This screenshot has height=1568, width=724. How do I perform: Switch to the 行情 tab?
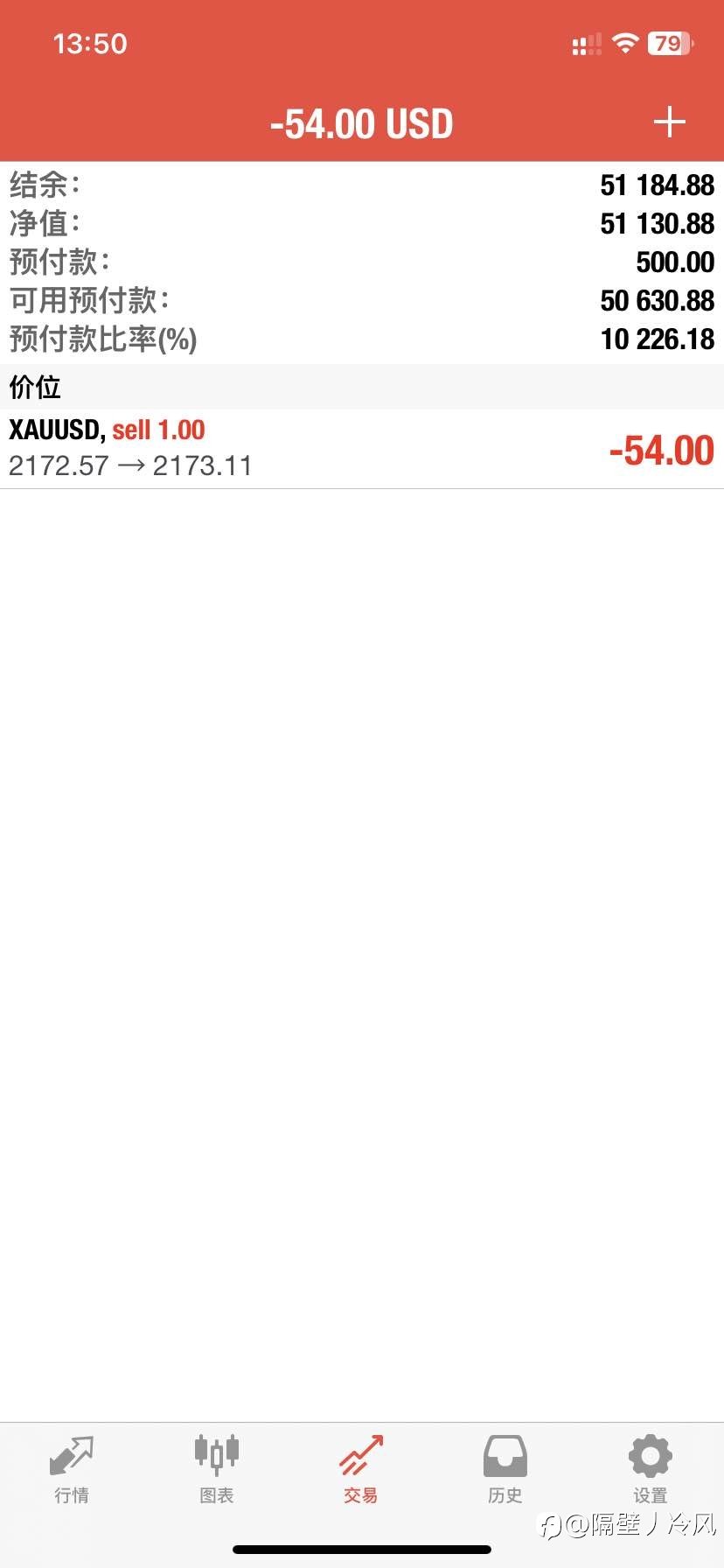pos(72,1470)
